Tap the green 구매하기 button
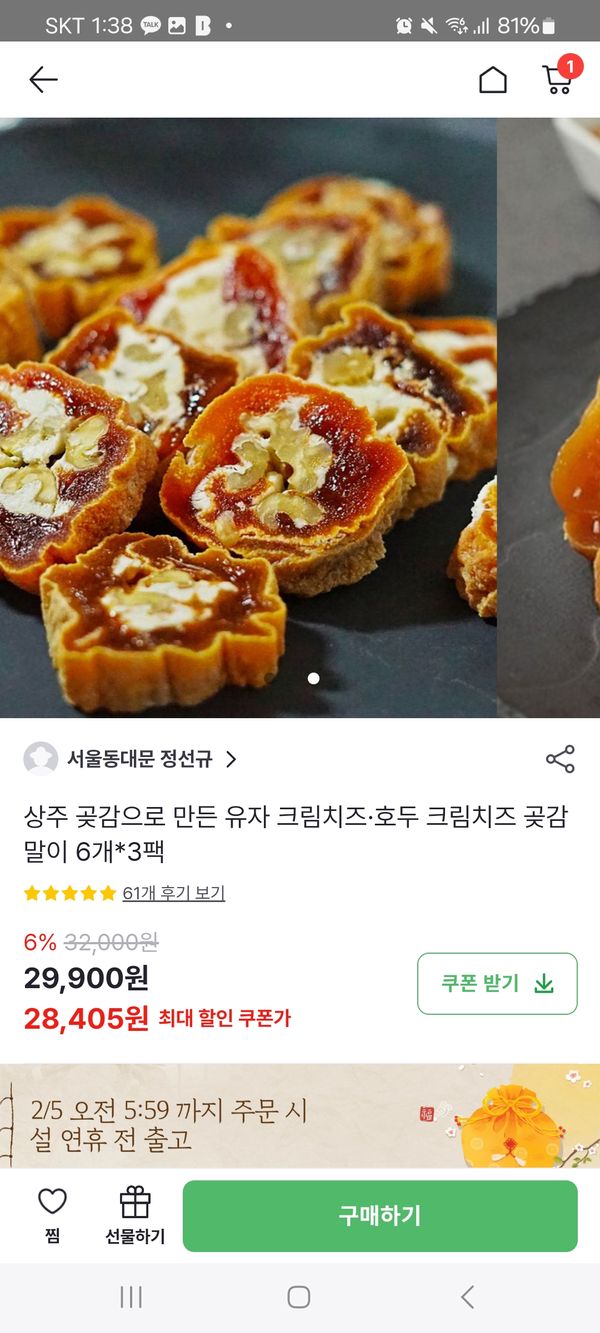Image resolution: width=600 pixels, height=1333 pixels. 380,1216
